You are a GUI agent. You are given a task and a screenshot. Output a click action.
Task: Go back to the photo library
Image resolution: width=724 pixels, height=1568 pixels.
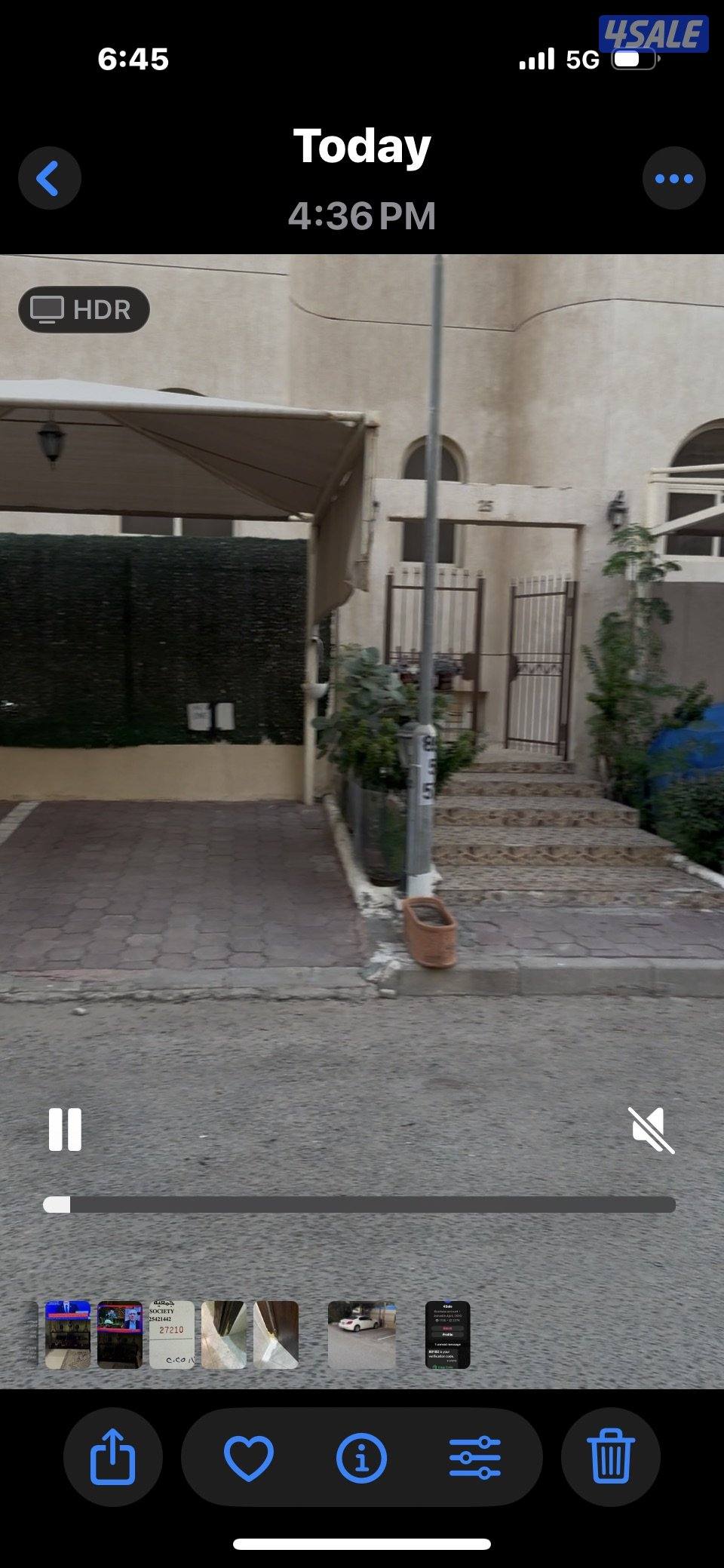[49, 179]
